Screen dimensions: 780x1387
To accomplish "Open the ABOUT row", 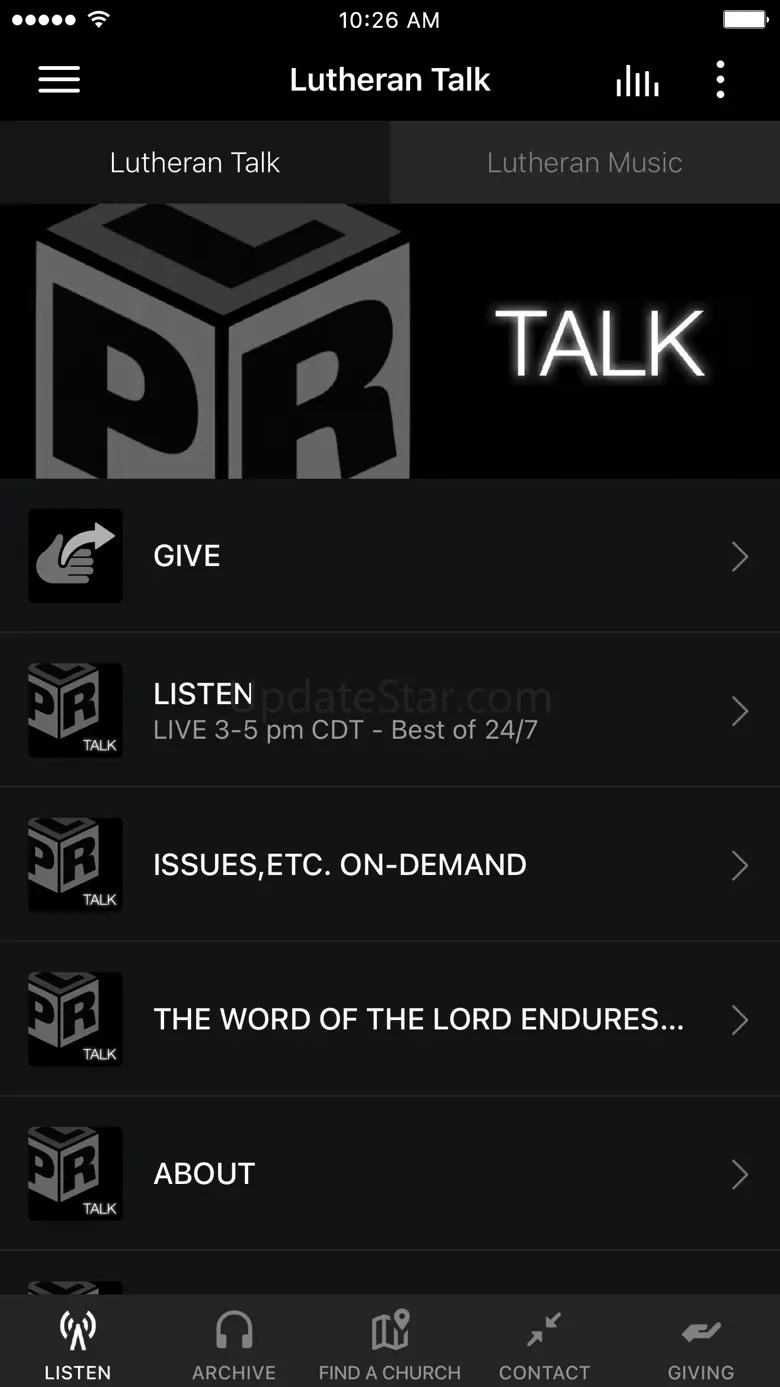I will pos(389,1174).
